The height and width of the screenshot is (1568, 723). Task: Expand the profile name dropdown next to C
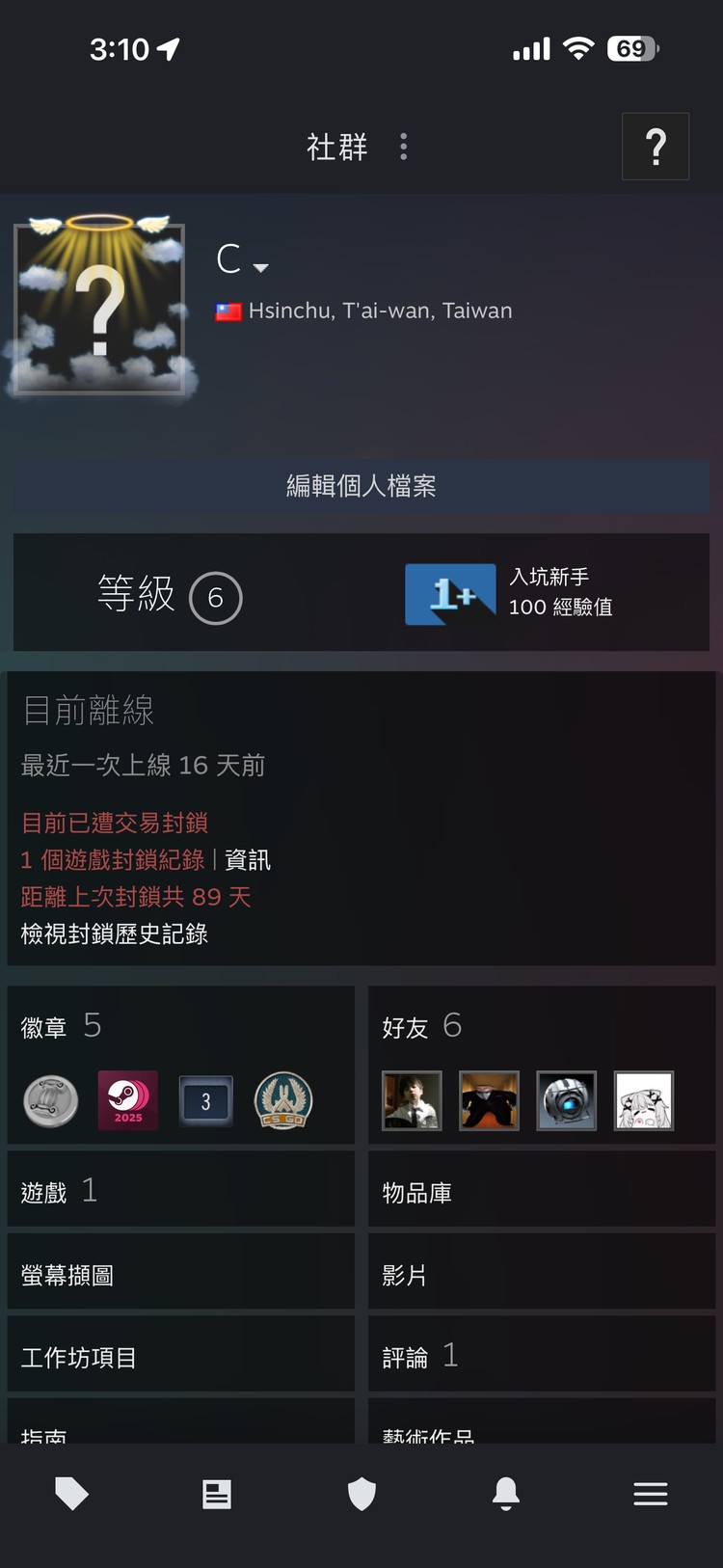pos(260,268)
